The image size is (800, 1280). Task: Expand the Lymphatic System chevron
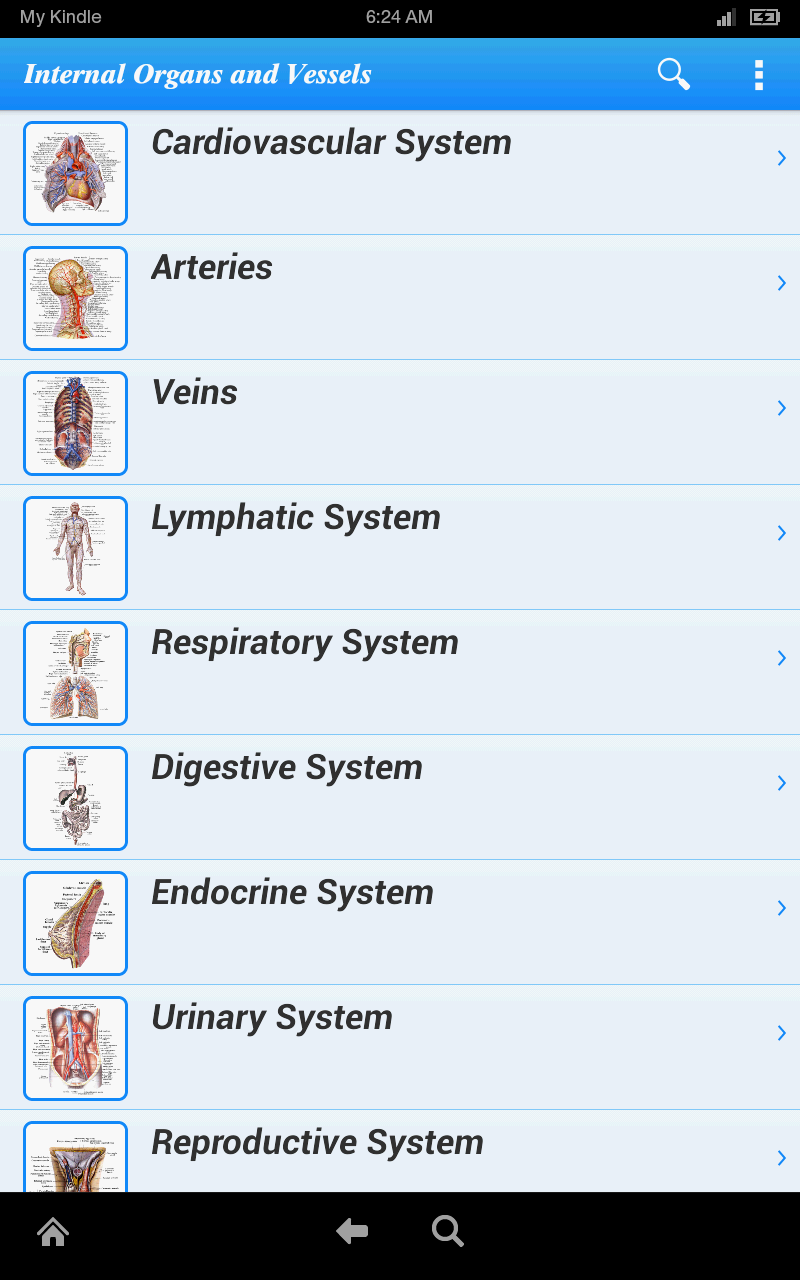click(x=781, y=533)
